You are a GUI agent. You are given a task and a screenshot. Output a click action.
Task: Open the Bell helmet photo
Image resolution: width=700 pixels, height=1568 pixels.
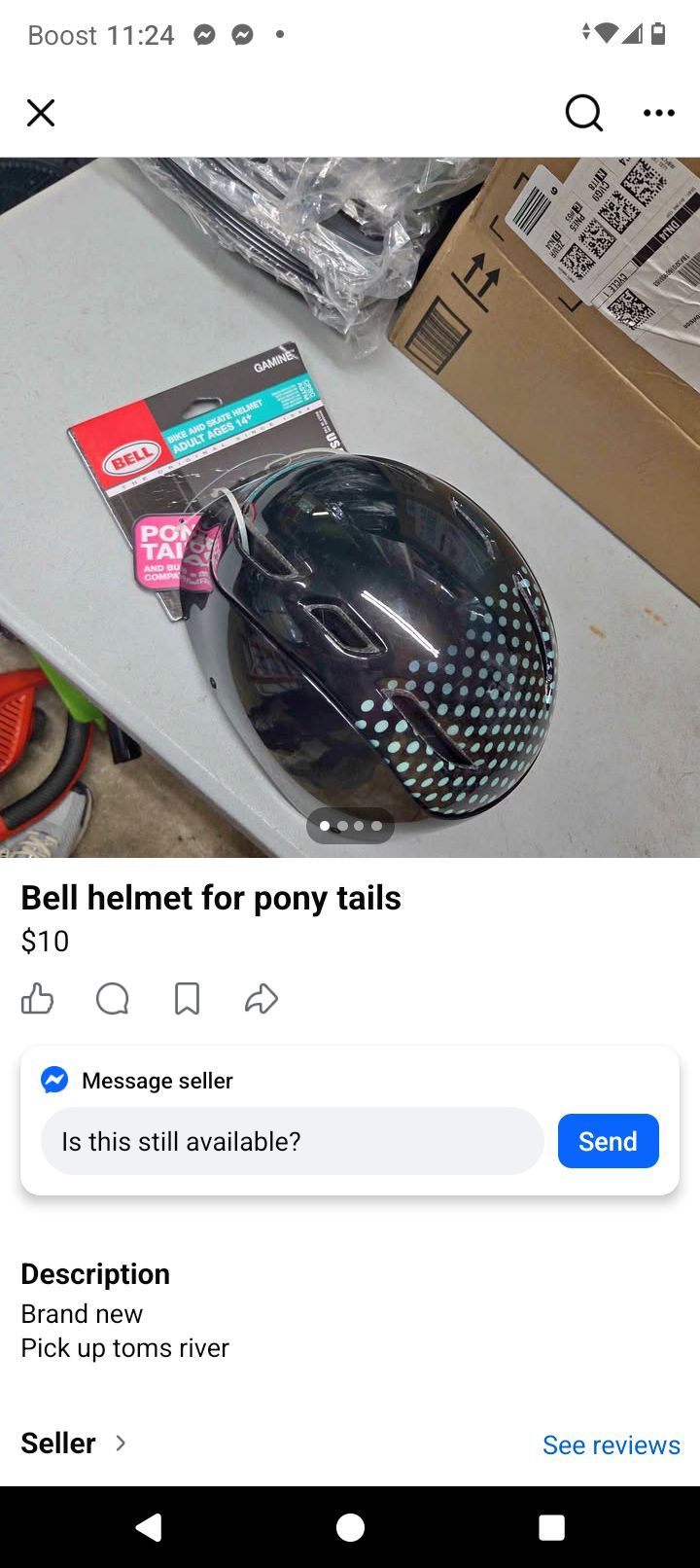pos(350,507)
